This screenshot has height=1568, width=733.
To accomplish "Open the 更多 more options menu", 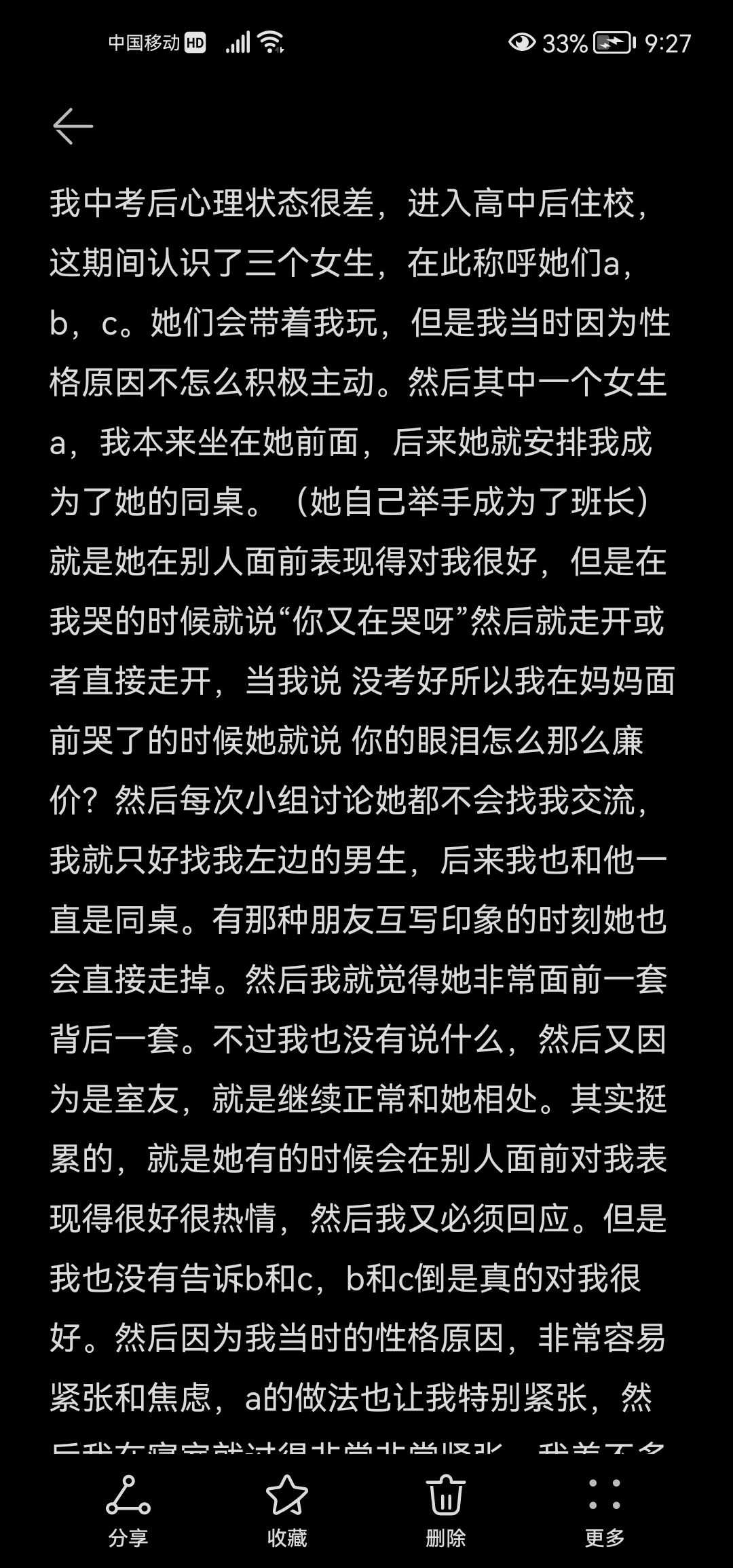I will [604, 1508].
